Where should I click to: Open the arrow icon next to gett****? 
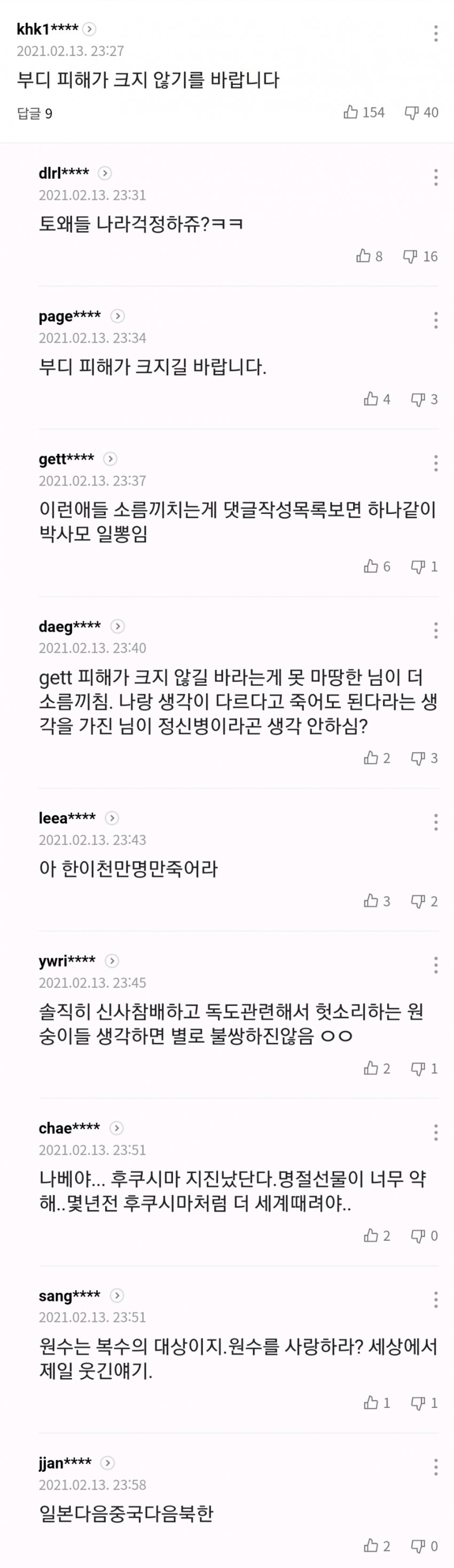(111, 459)
